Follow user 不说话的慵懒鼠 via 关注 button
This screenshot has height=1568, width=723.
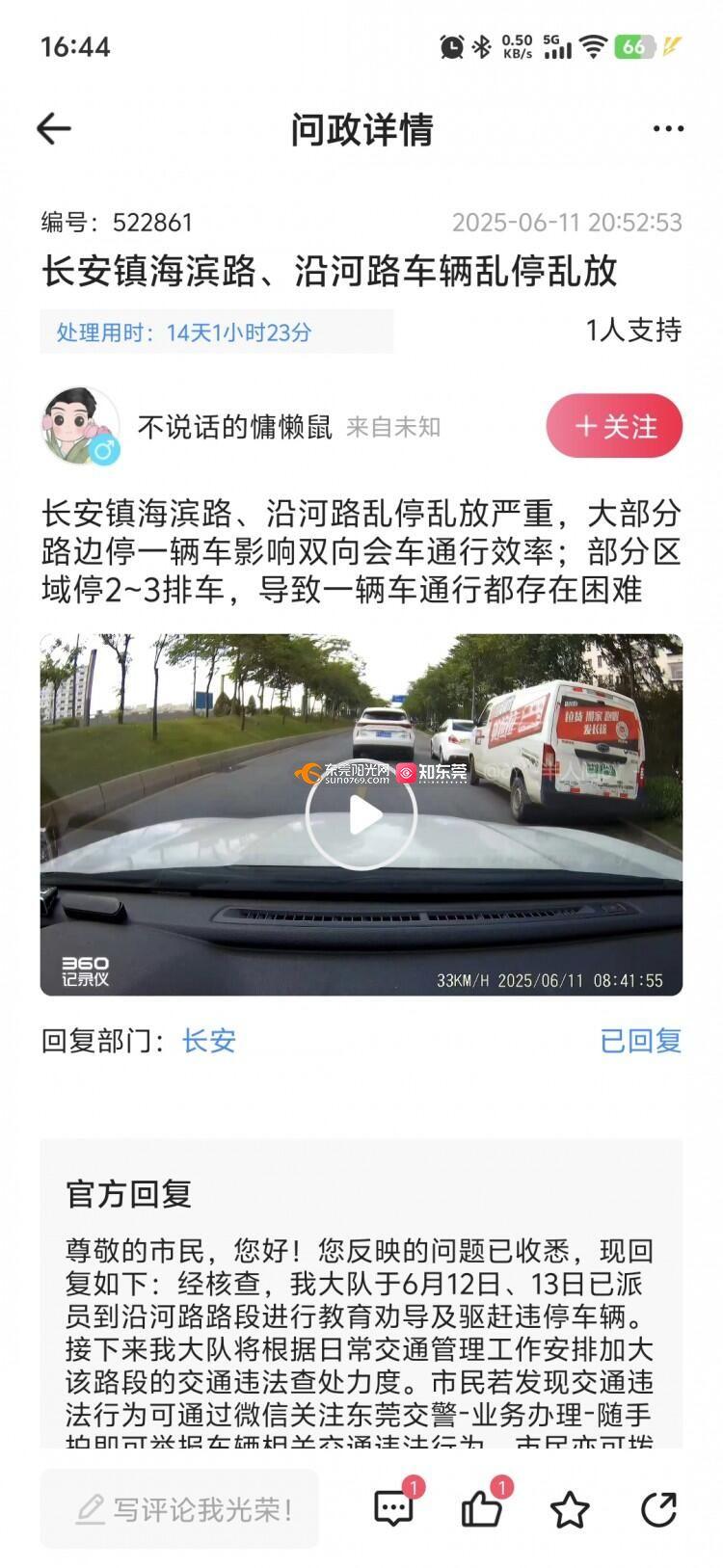[x=614, y=426]
